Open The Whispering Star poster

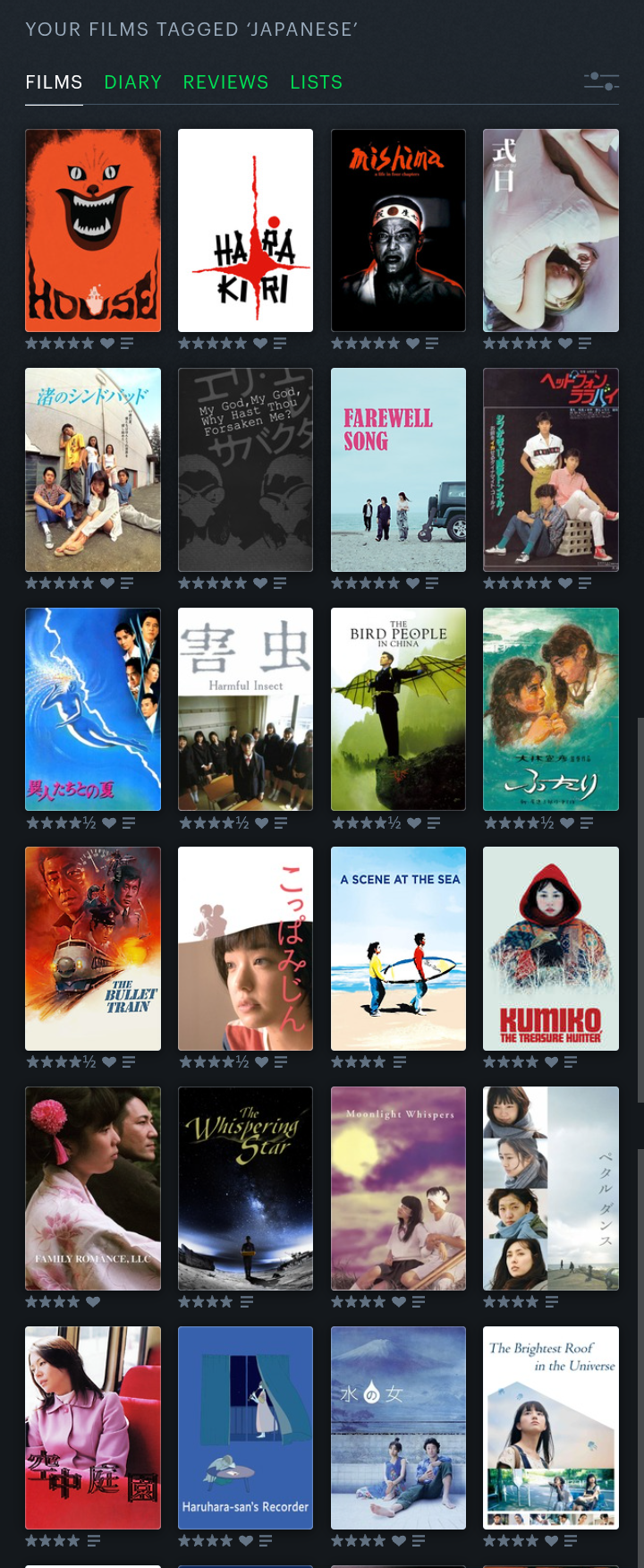(245, 1189)
